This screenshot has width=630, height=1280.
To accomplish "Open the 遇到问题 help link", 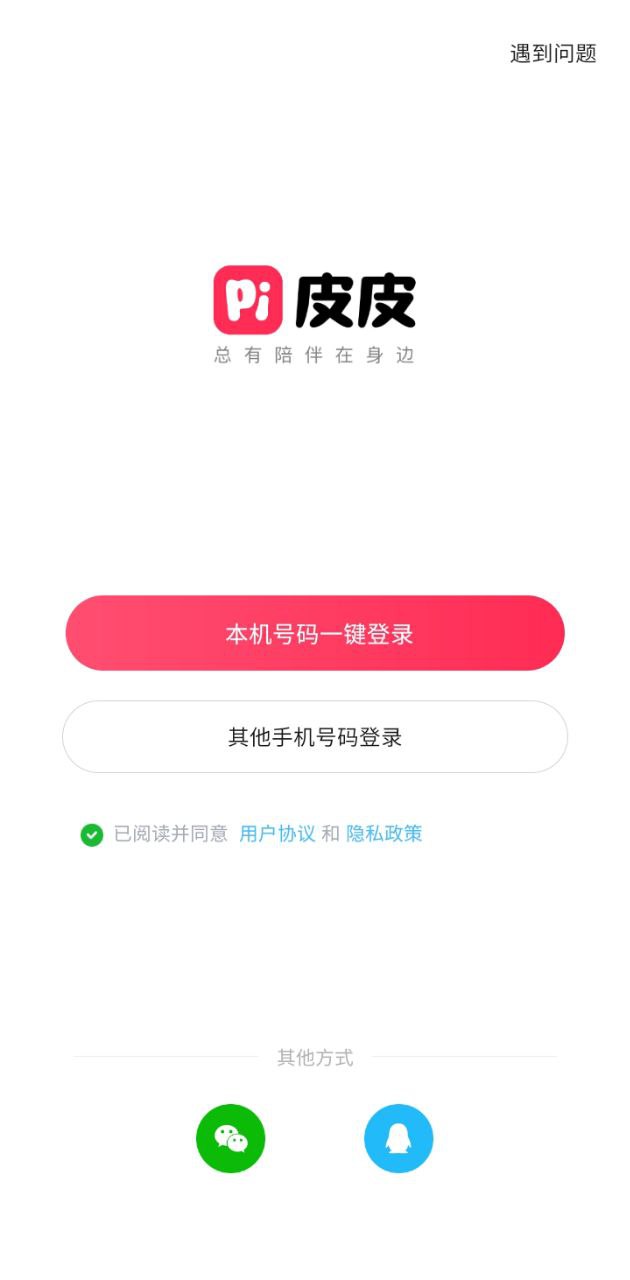I will tap(553, 54).
